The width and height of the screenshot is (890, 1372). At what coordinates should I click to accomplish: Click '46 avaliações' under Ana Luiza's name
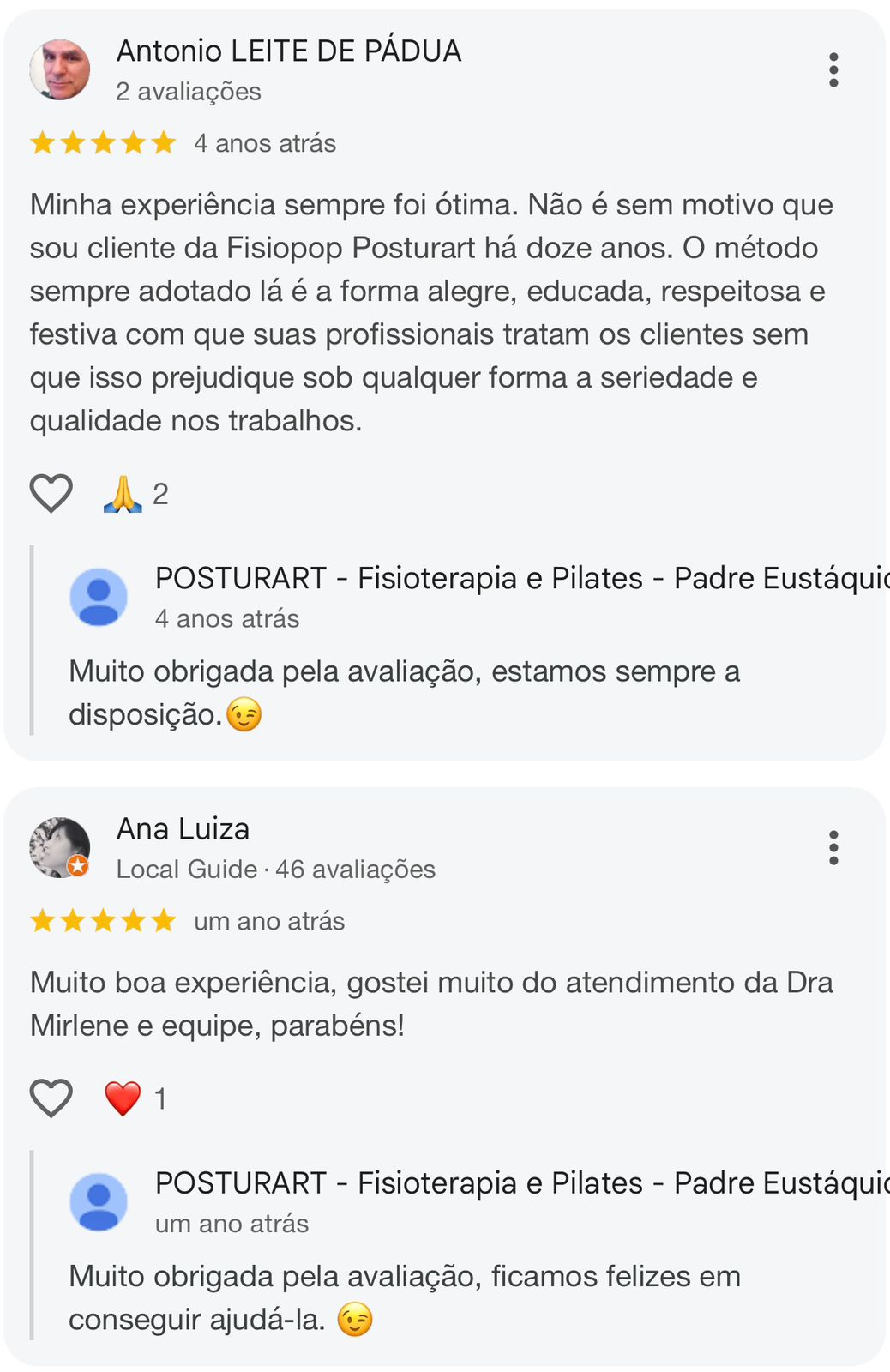(357, 869)
